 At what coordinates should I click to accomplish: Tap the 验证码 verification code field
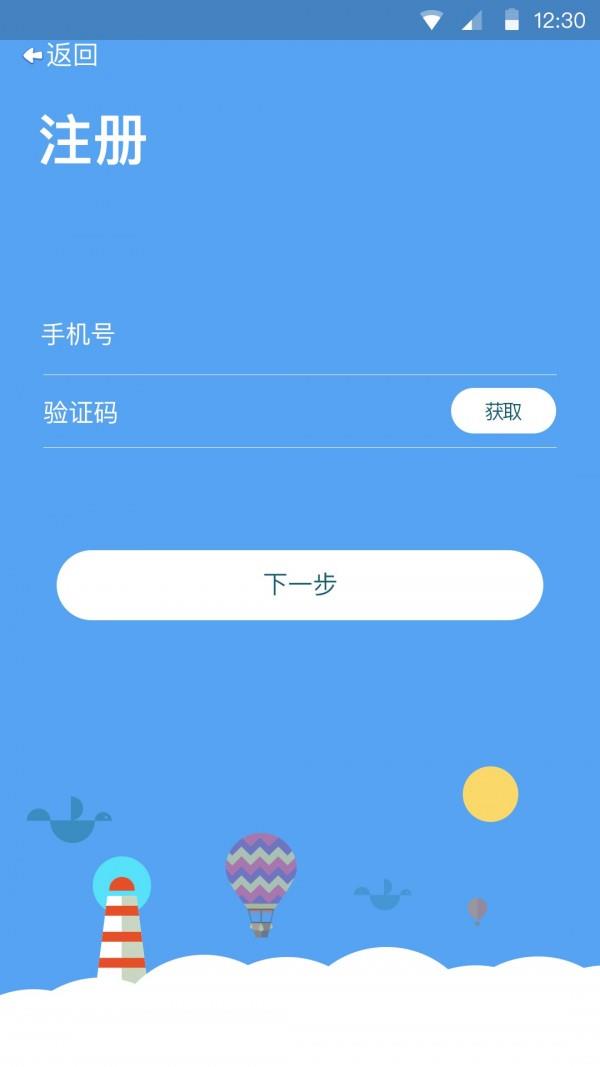click(245, 412)
